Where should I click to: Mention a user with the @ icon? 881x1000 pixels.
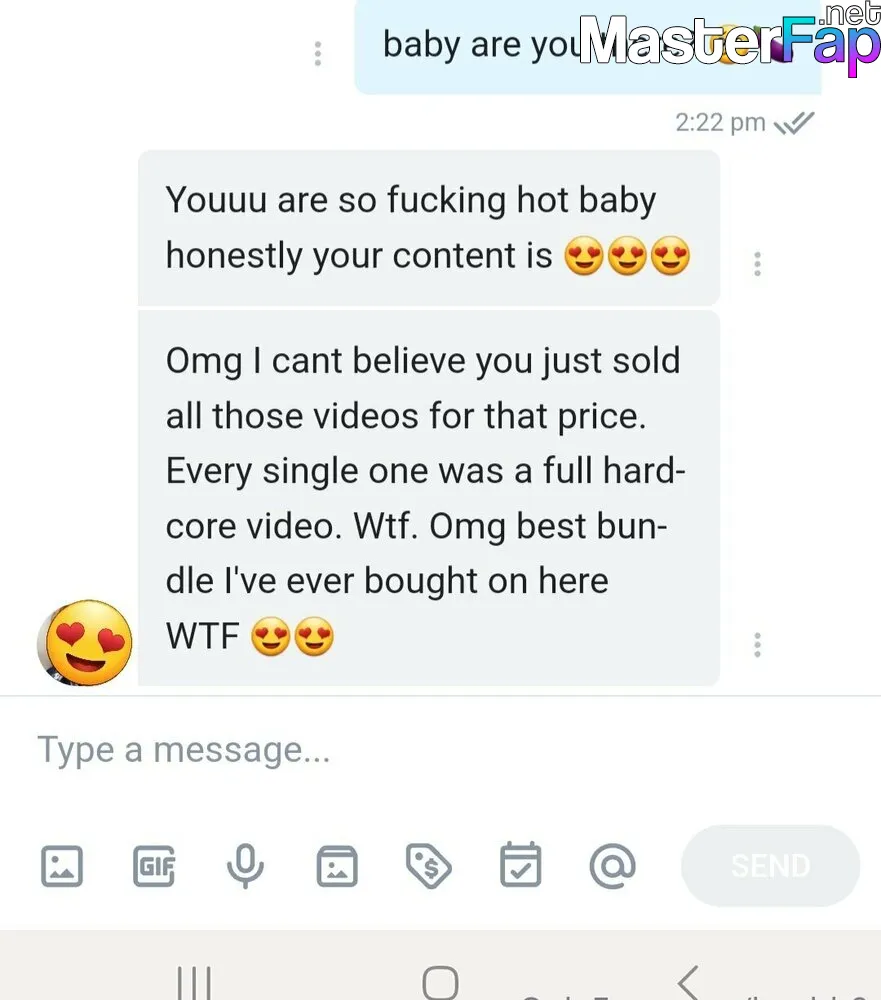coord(612,866)
